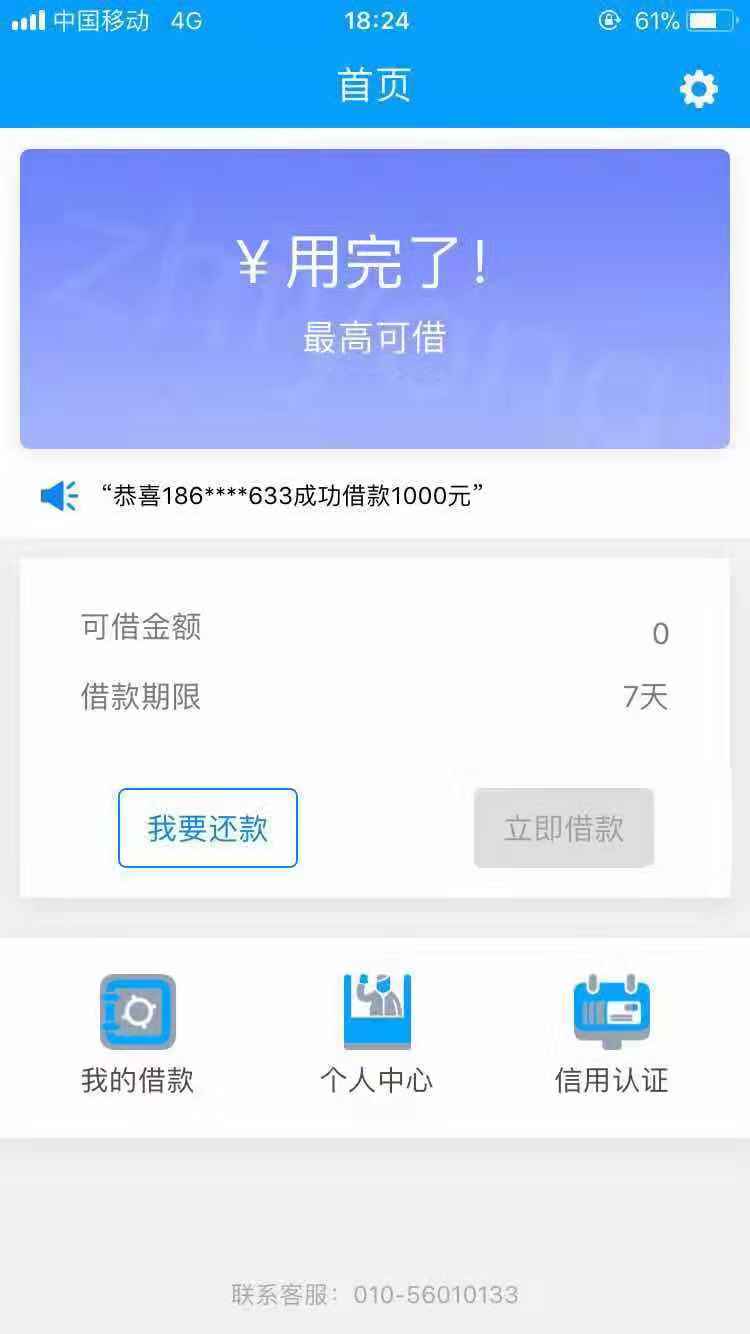This screenshot has width=750, height=1334.
Task: Go to 个人中心 personal center
Action: [x=376, y=1035]
